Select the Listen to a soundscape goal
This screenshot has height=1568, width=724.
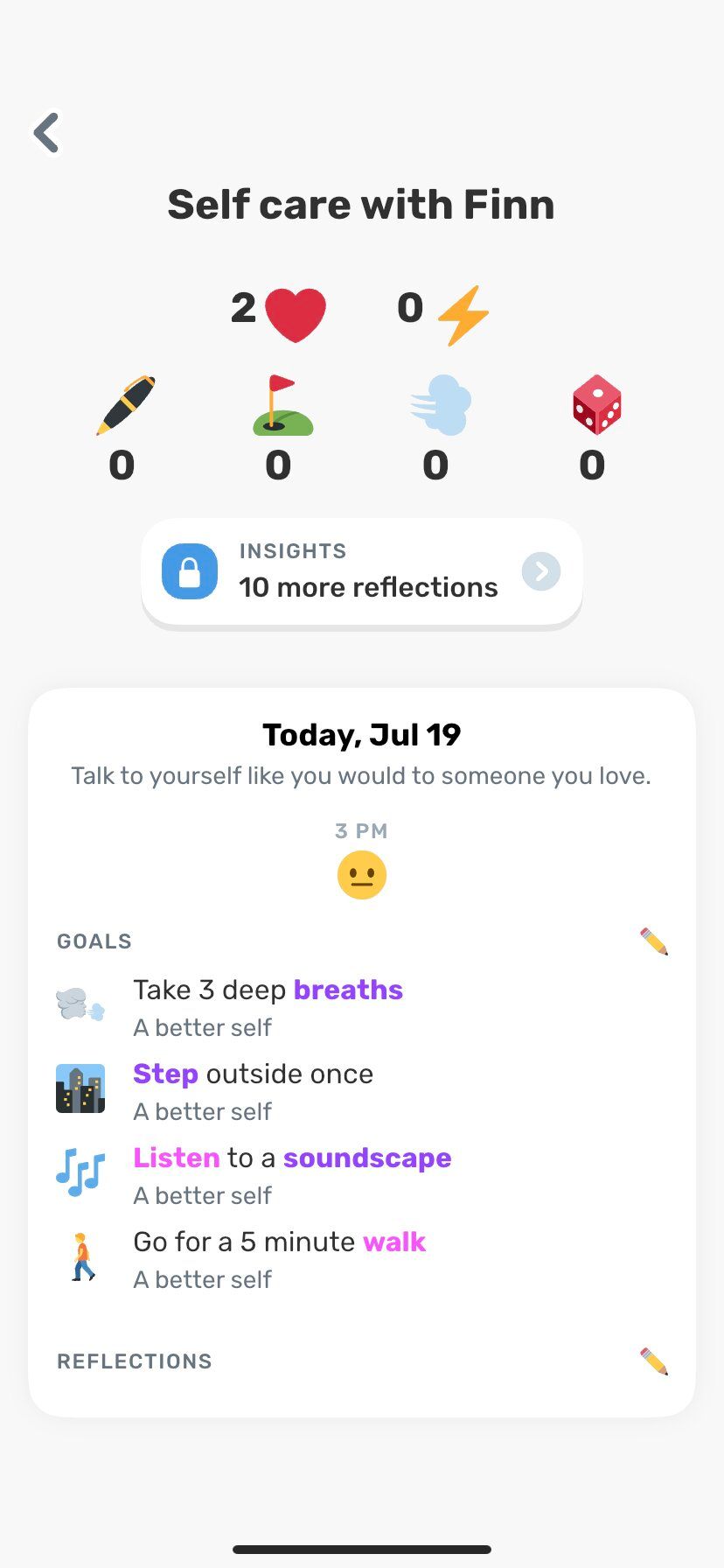(291, 1174)
